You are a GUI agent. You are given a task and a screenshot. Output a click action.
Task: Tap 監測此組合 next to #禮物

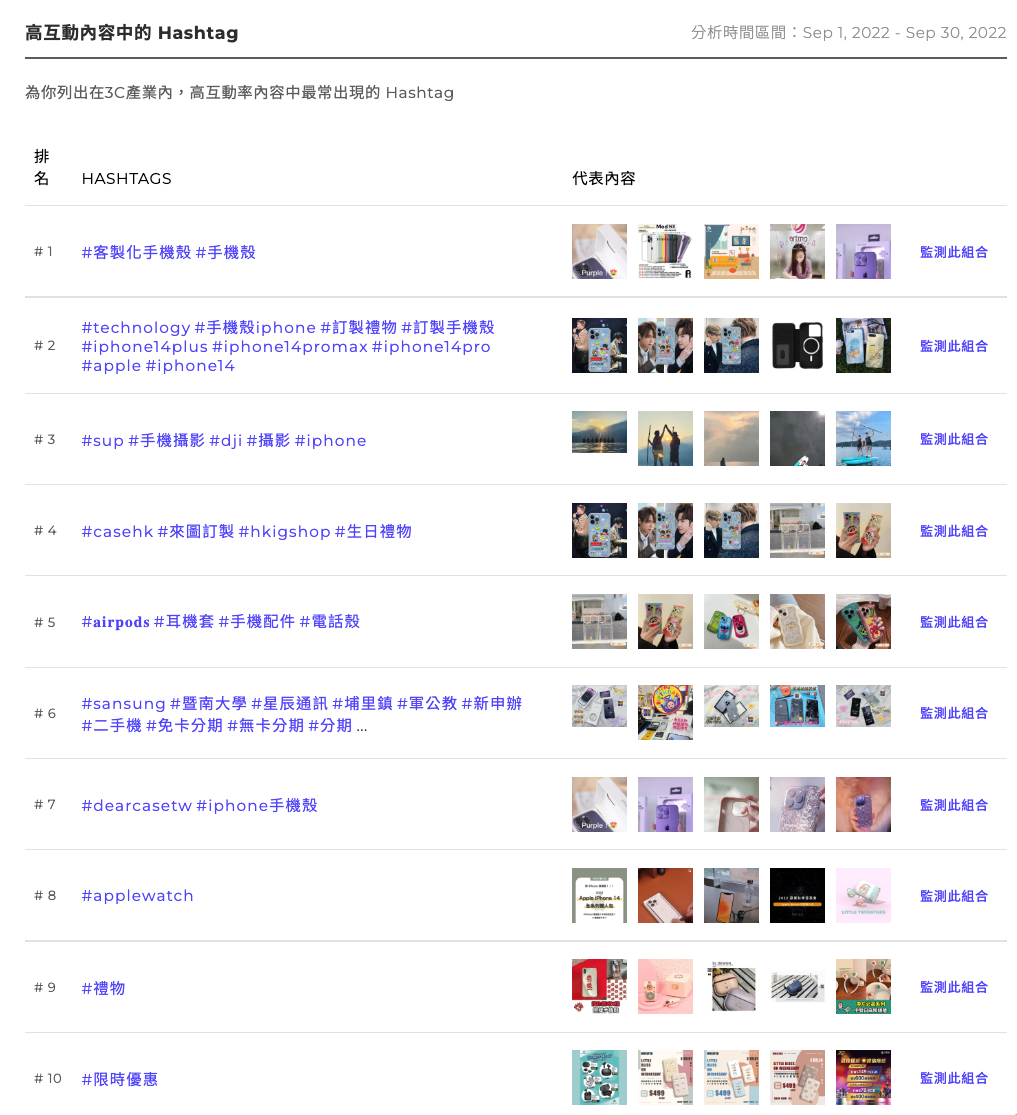(954, 987)
